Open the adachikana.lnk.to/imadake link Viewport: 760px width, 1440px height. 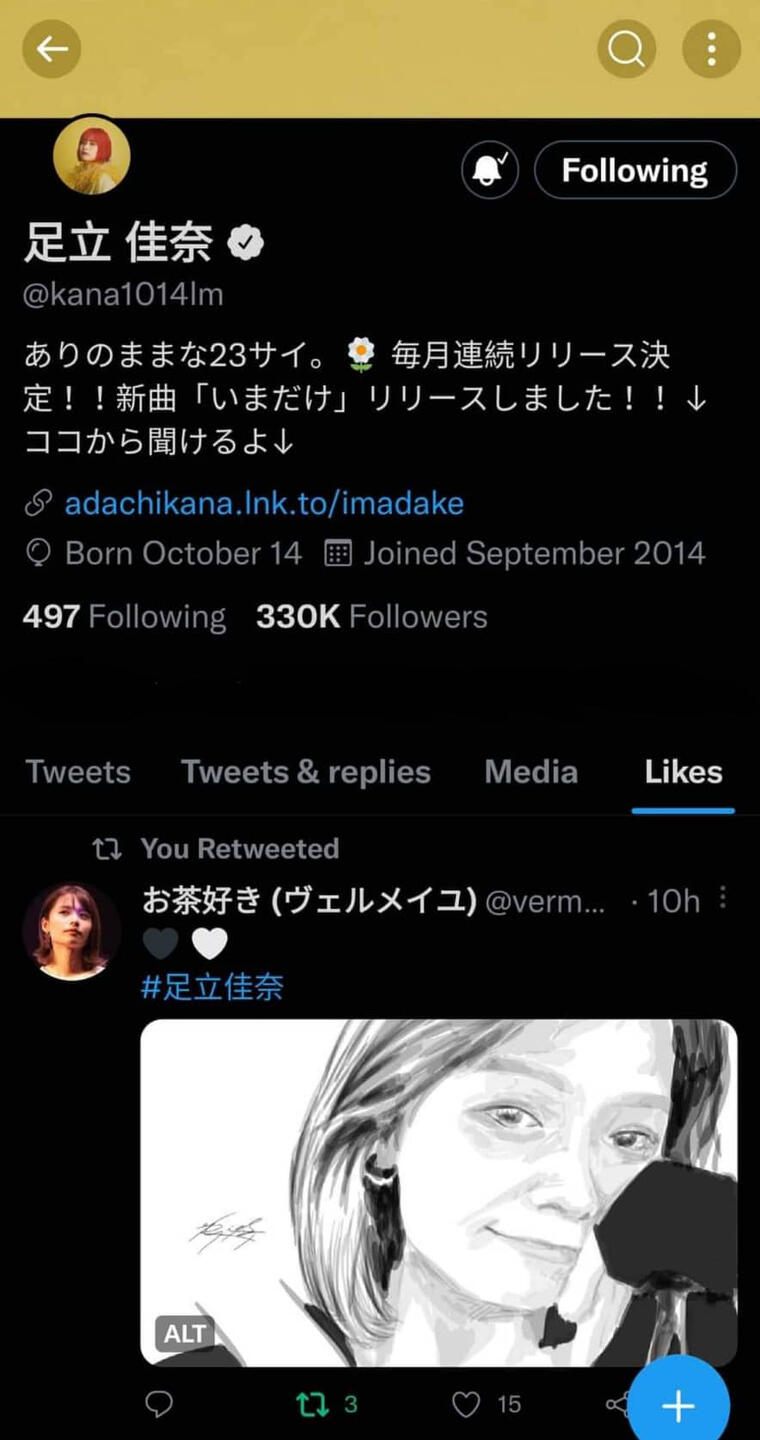pos(264,503)
